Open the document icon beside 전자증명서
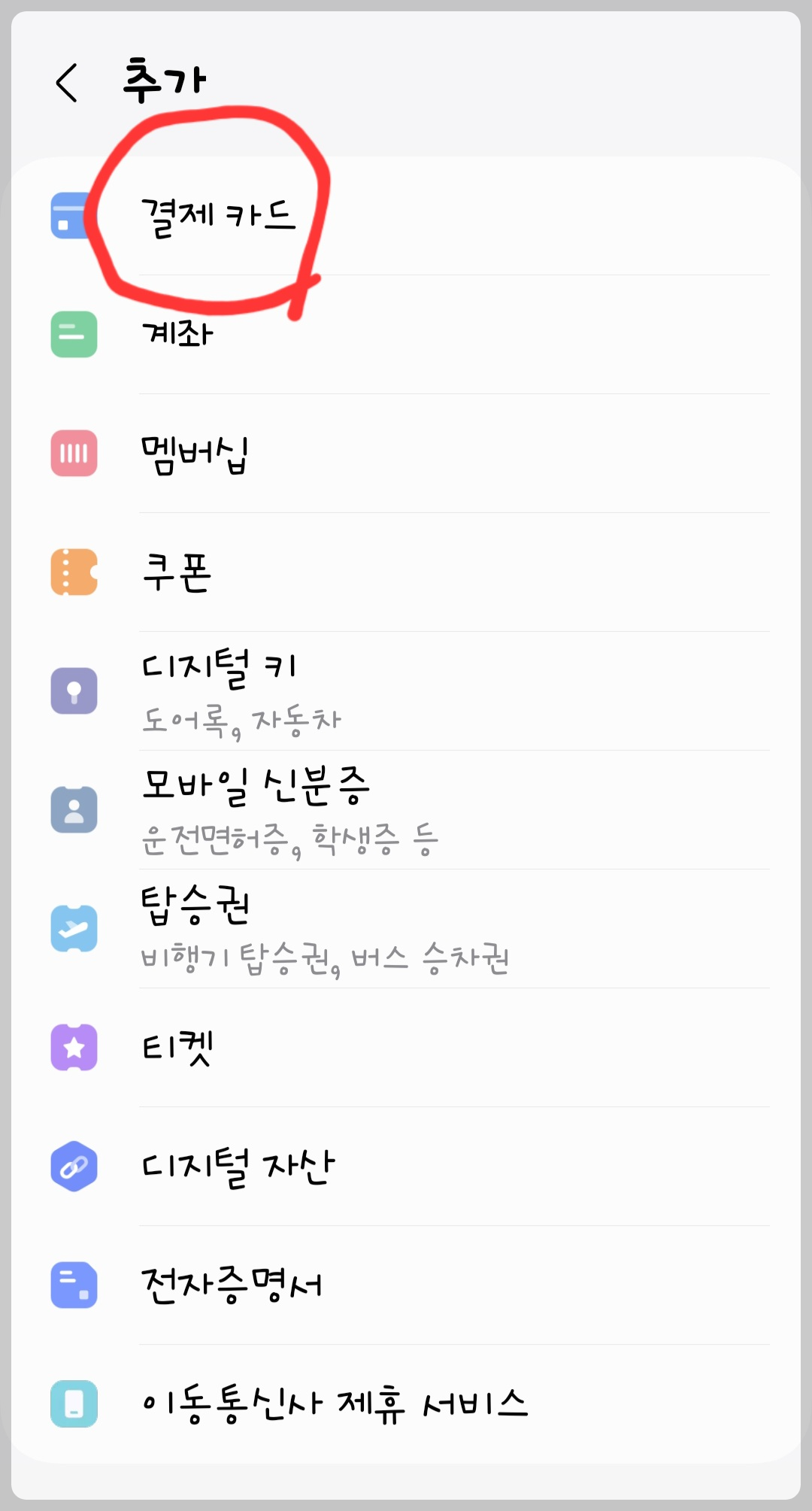 pos(73,1284)
